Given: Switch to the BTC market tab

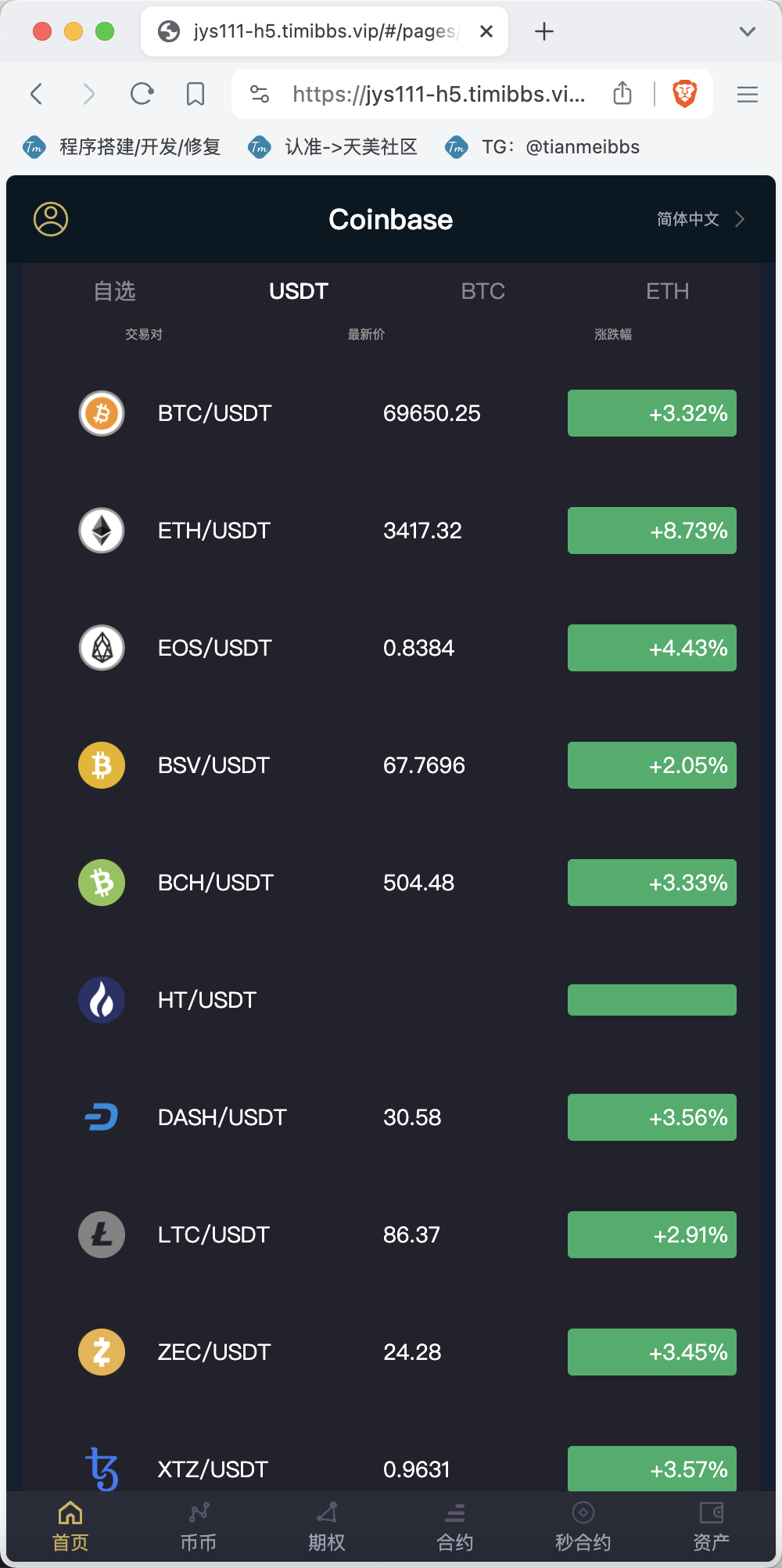Looking at the screenshot, I should pyautogui.click(x=482, y=291).
